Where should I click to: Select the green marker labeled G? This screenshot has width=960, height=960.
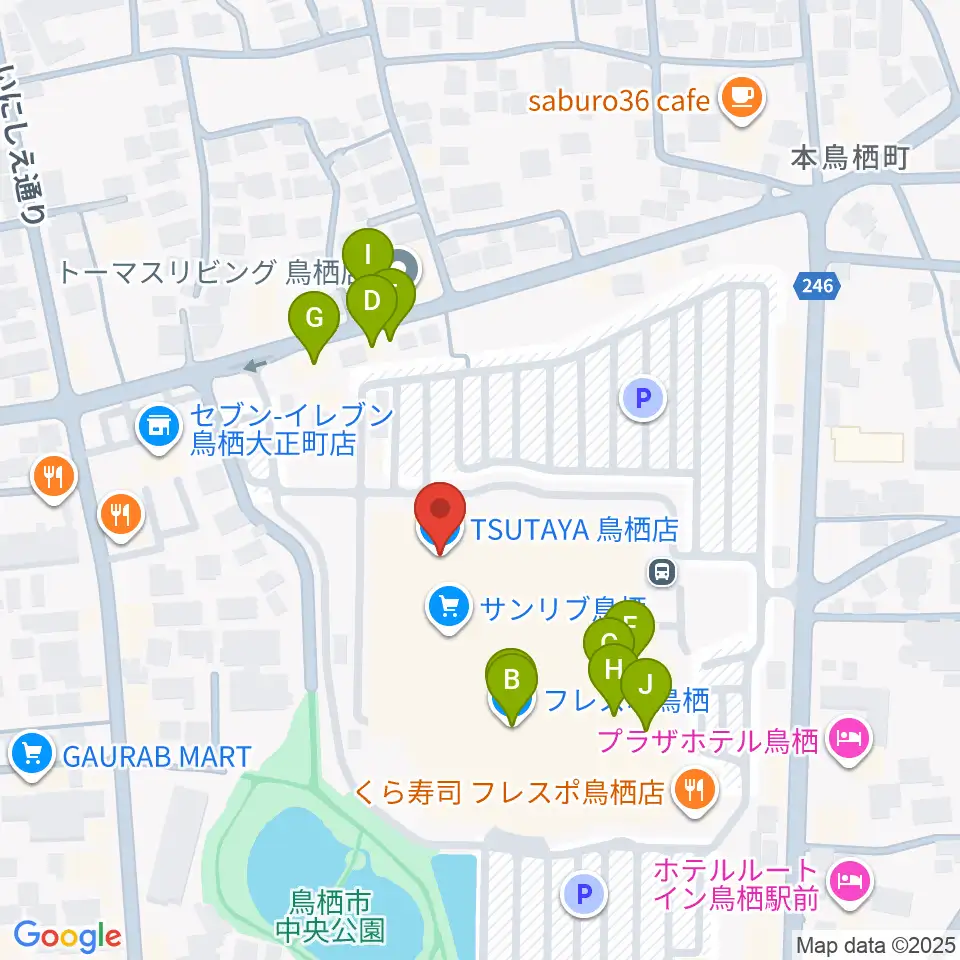314,326
